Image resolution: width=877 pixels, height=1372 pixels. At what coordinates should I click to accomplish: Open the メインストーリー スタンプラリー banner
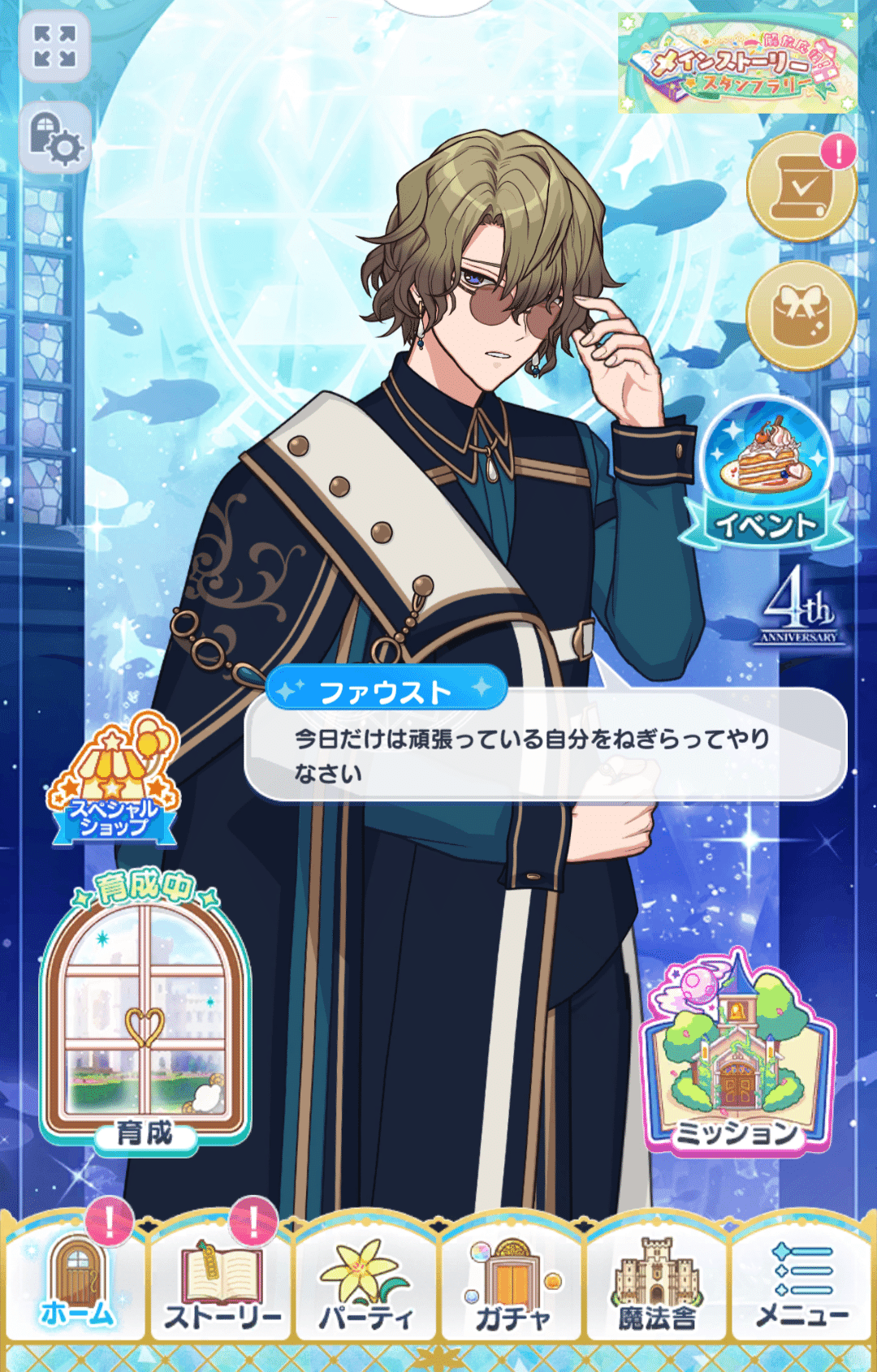point(737,63)
